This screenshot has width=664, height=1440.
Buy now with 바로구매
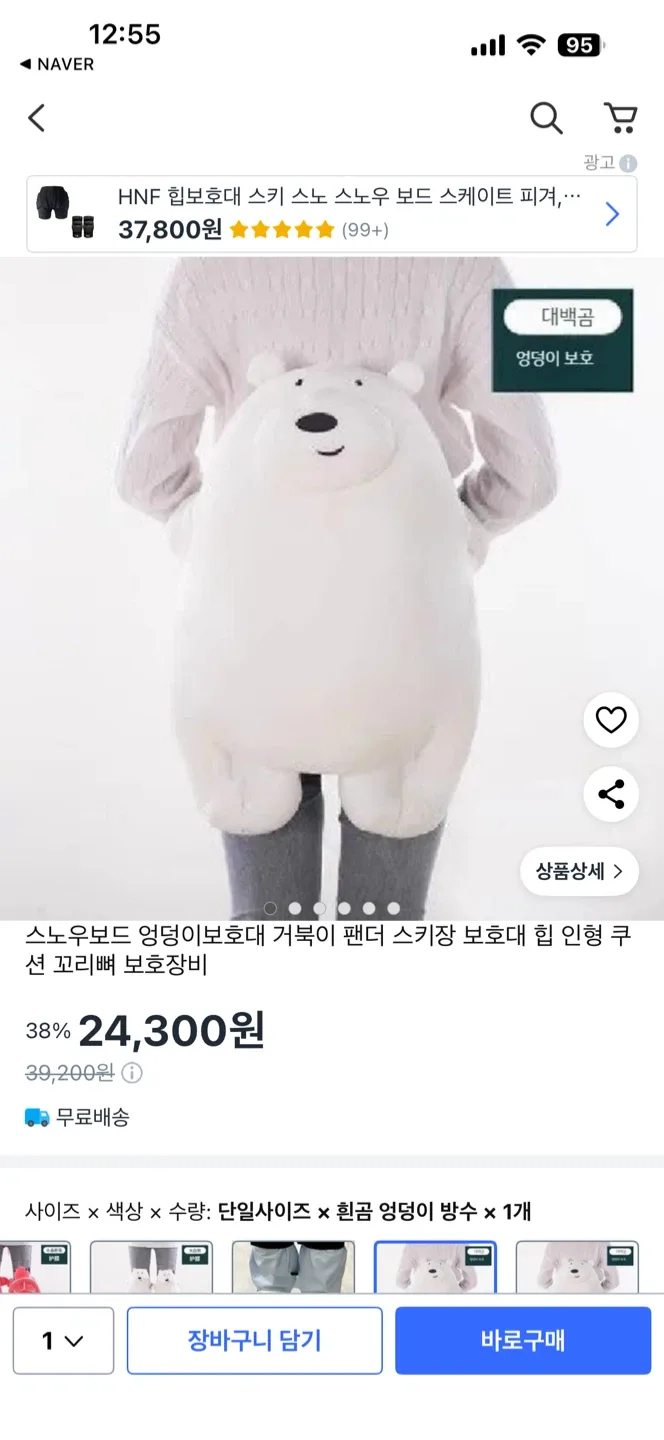pos(523,1341)
